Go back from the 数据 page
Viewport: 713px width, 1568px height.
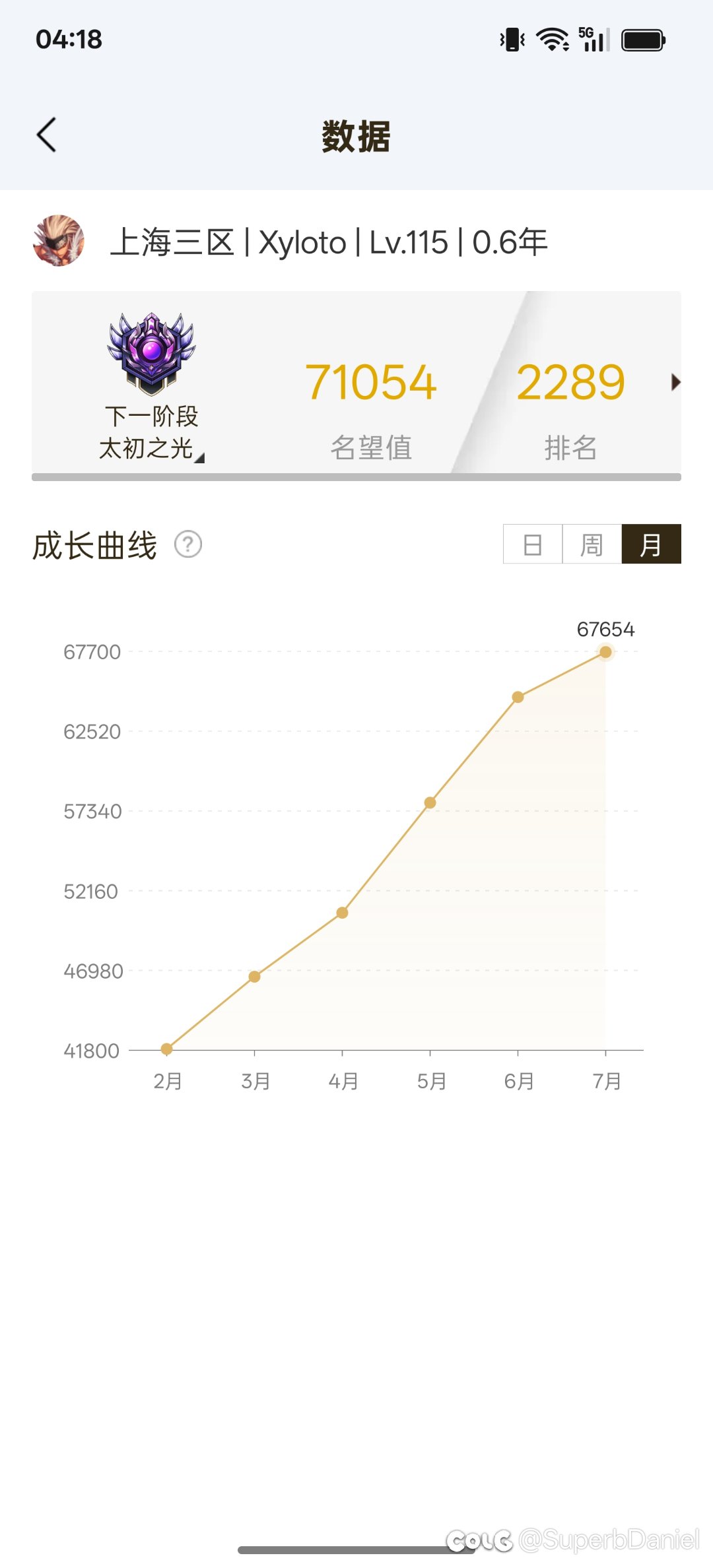(x=46, y=135)
